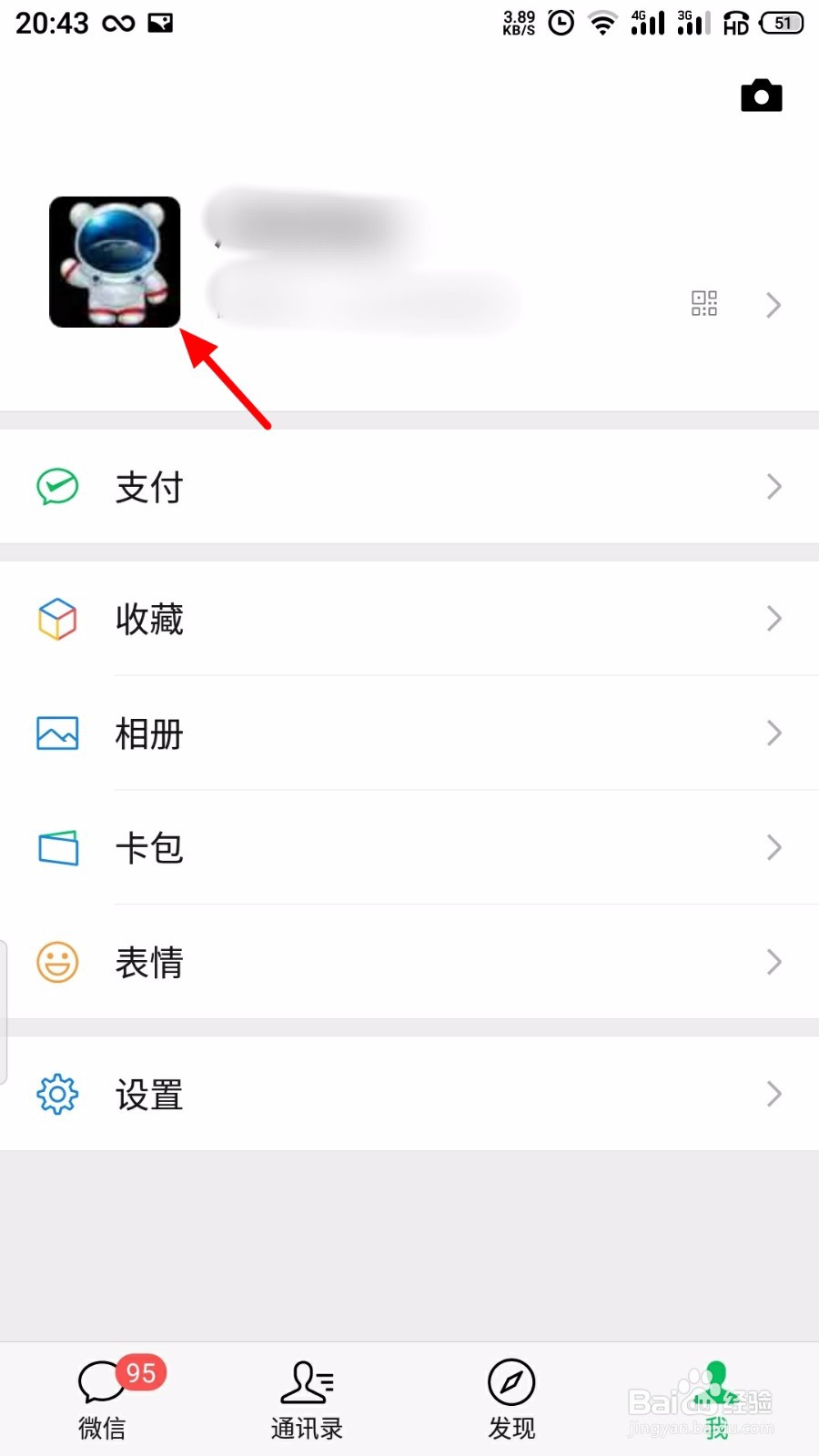
Task: Open 收藏 (Favorites) via its box icon
Action: 56,619
